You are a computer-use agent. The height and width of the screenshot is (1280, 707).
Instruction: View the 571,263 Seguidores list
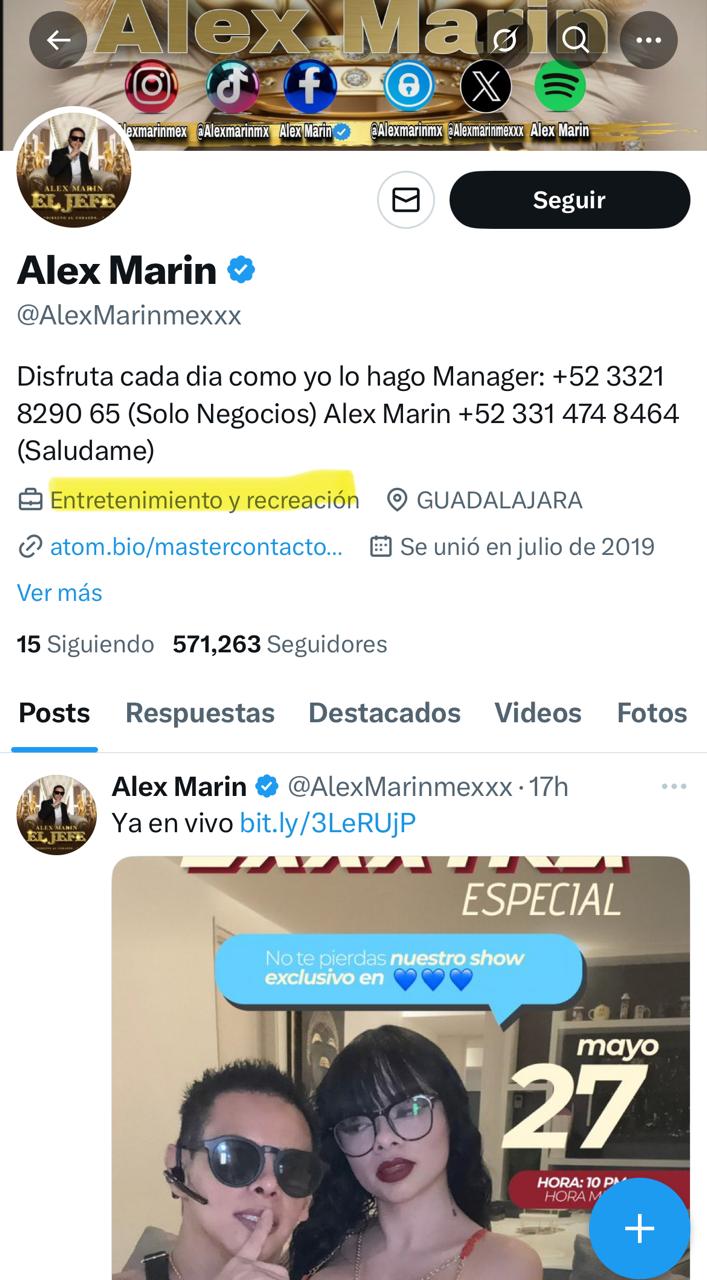pos(280,645)
